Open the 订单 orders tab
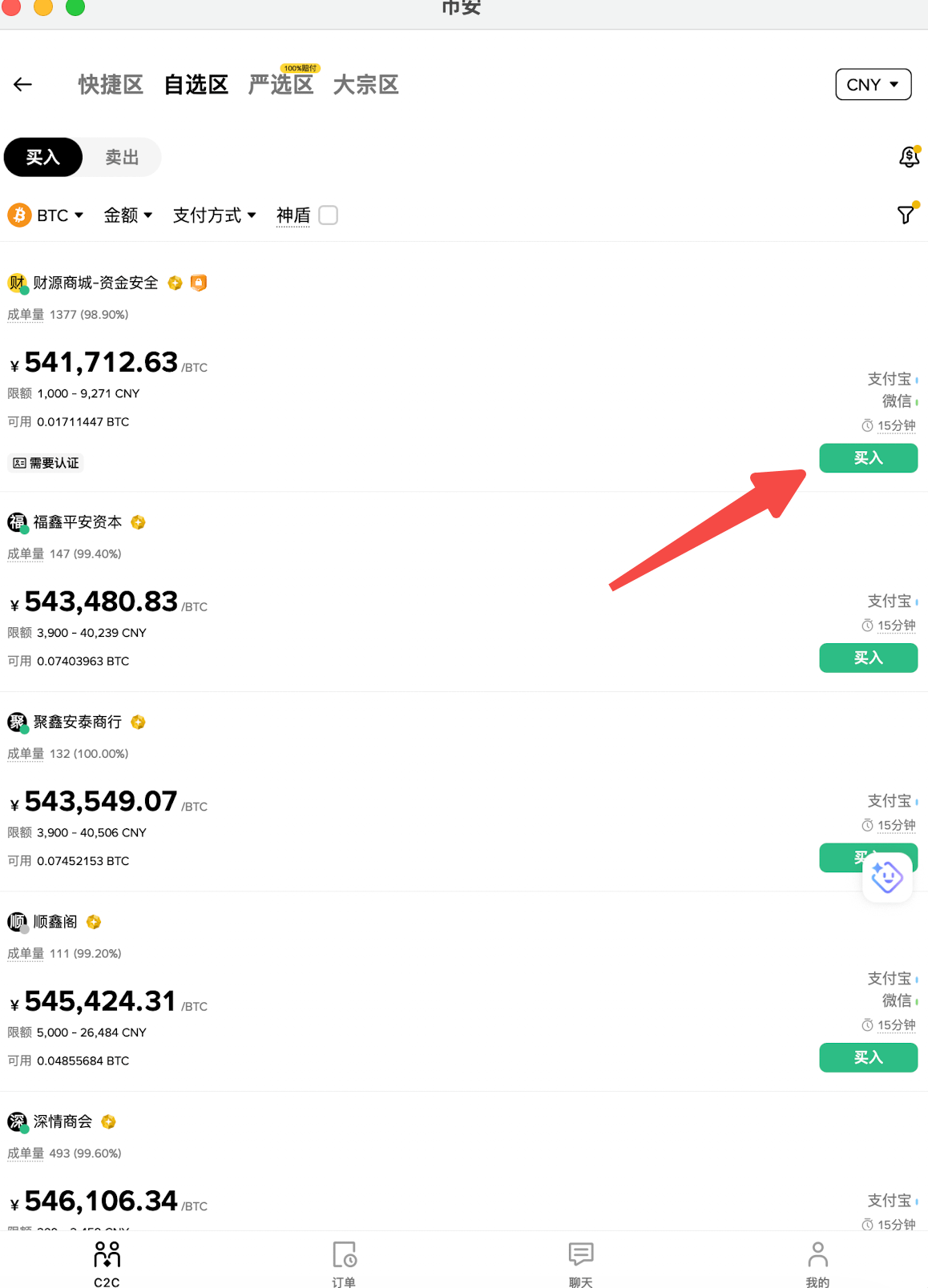Viewport: 928px width, 1288px height. pos(344,1264)
